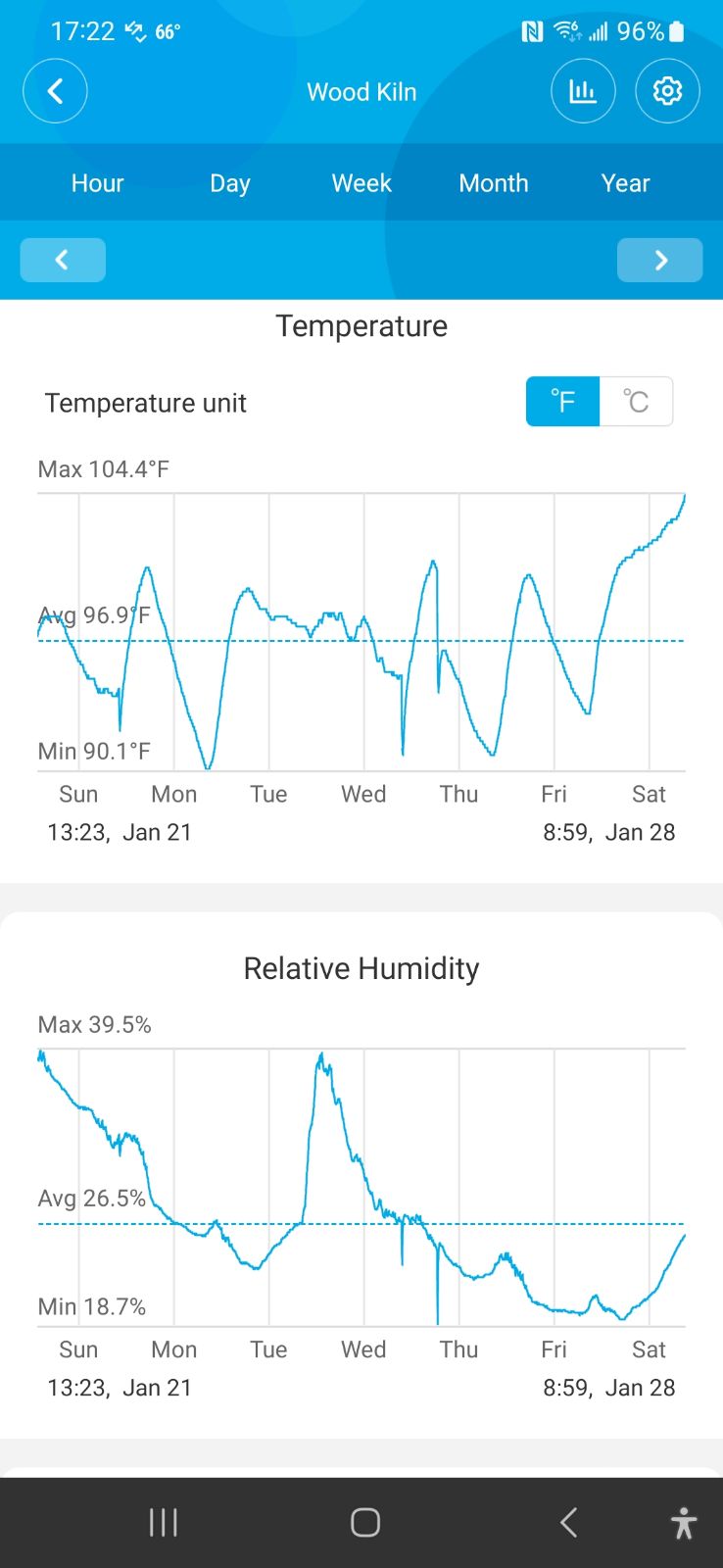The width and height of the screenshot is (723, 1568).
Task: Open the chart statistics icon
Action: coord(583,91)
